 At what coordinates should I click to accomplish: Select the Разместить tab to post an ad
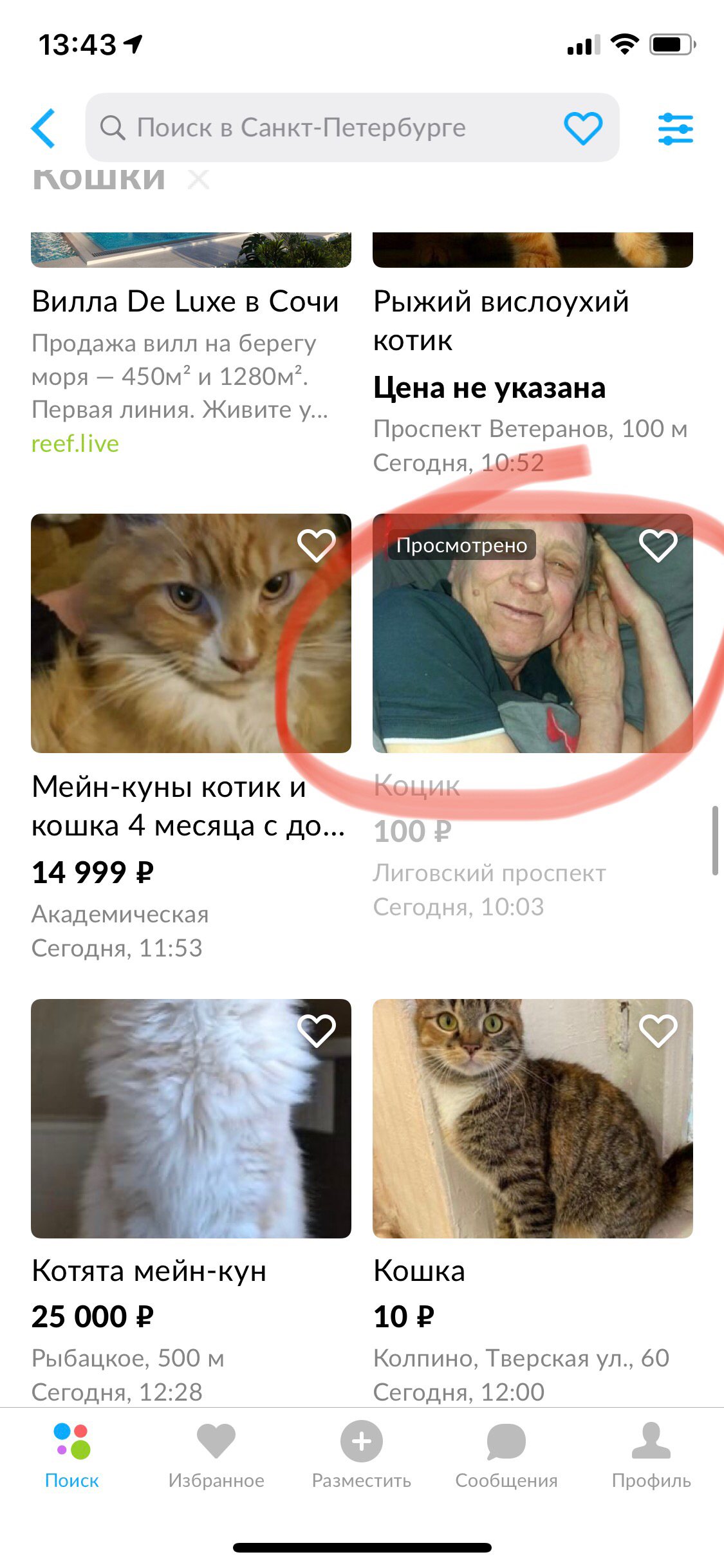coord(362,1457)
